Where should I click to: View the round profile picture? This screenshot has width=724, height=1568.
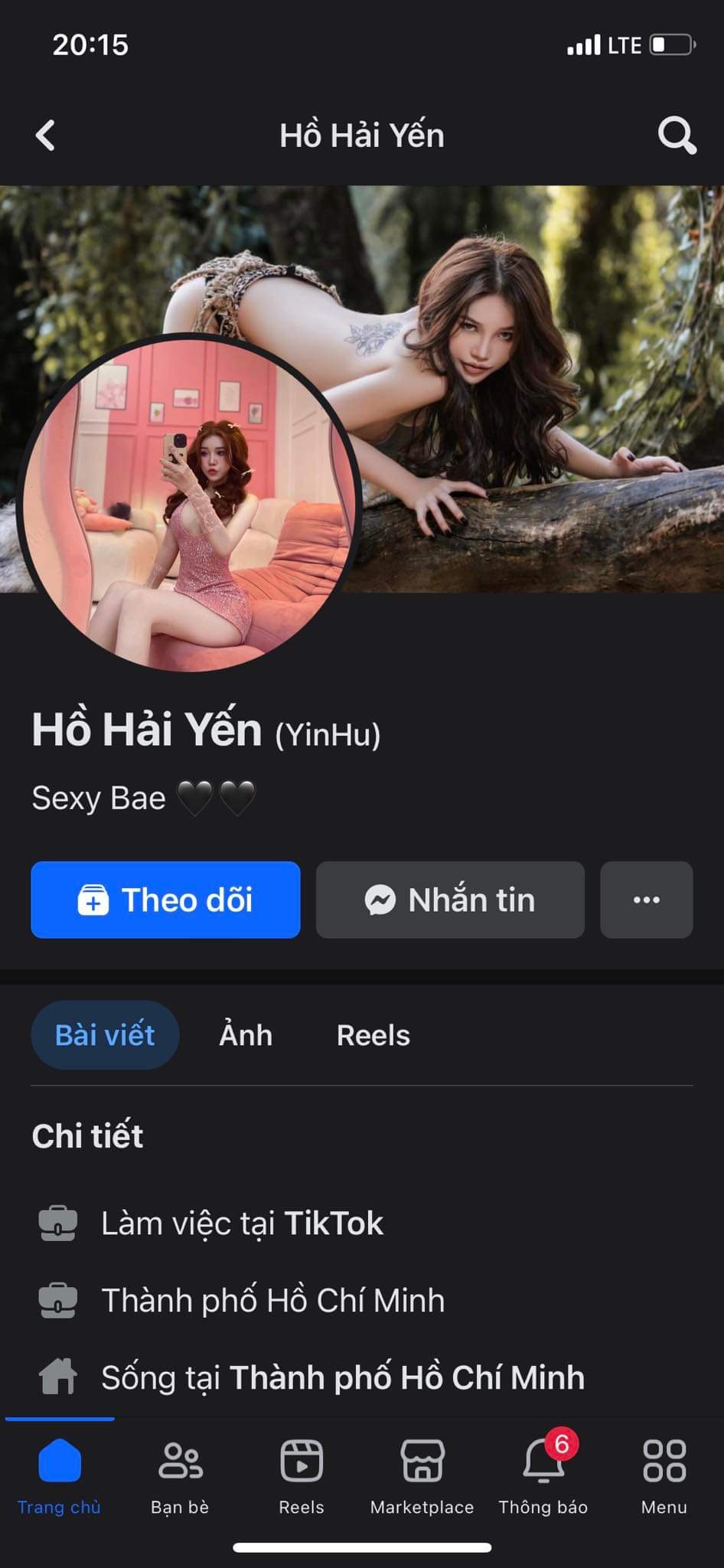pos(188,503)
